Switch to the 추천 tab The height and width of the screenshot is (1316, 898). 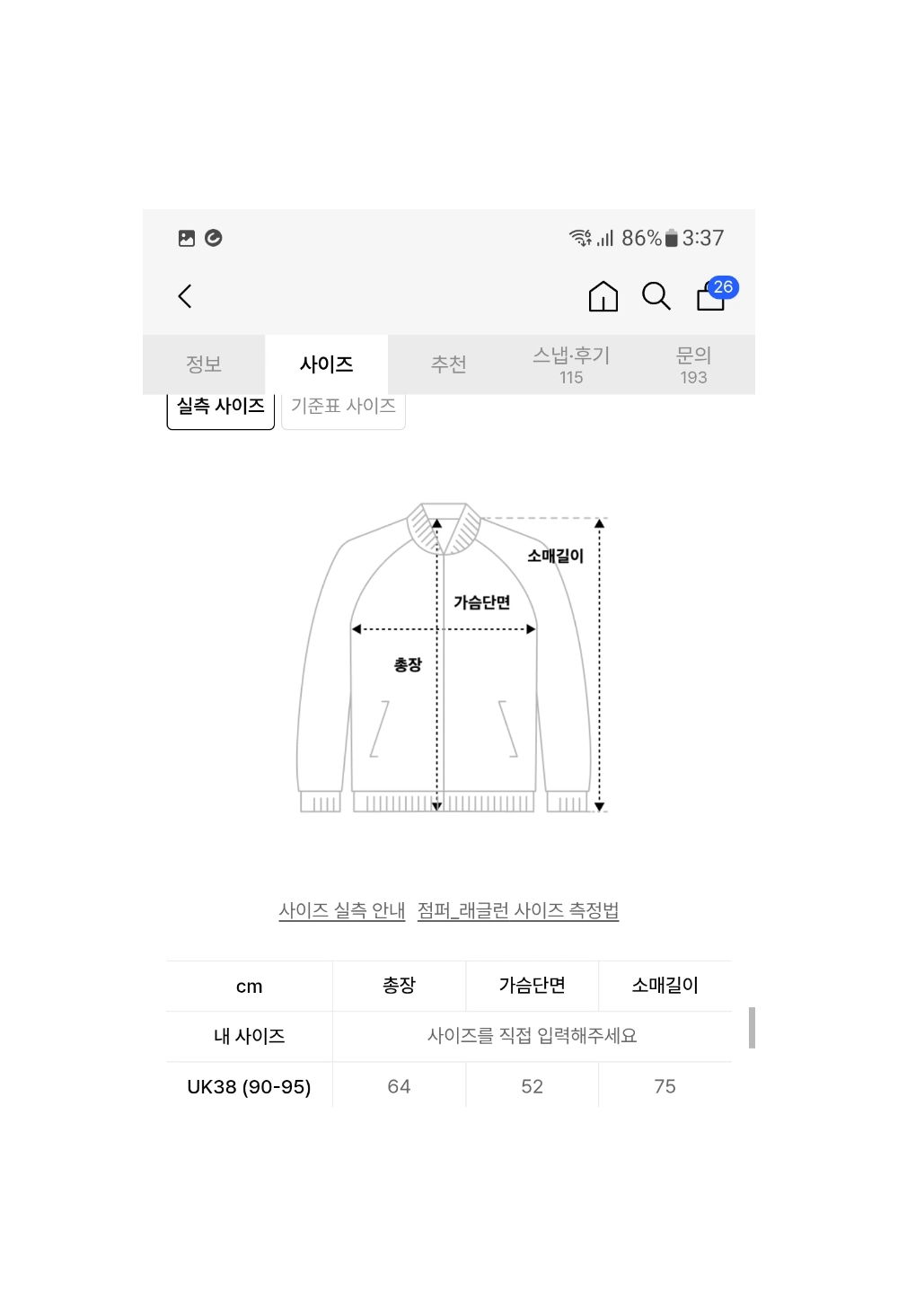448,364
